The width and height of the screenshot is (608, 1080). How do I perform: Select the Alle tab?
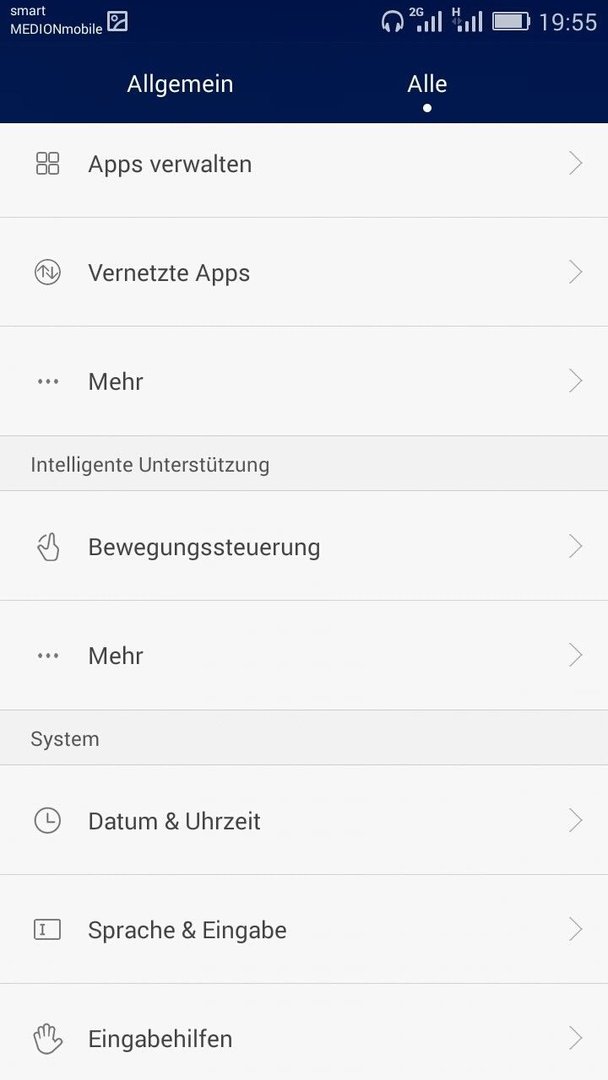point(427,84)
